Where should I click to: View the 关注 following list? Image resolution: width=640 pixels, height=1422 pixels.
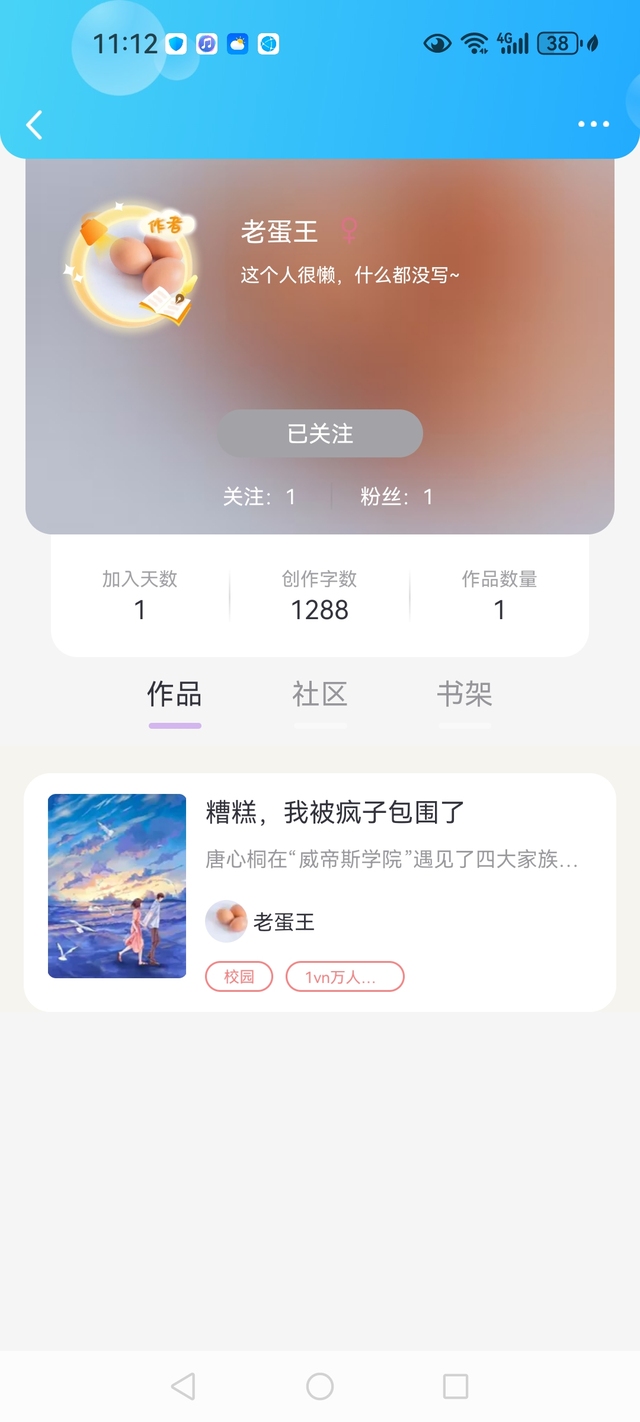click(259, 497)
